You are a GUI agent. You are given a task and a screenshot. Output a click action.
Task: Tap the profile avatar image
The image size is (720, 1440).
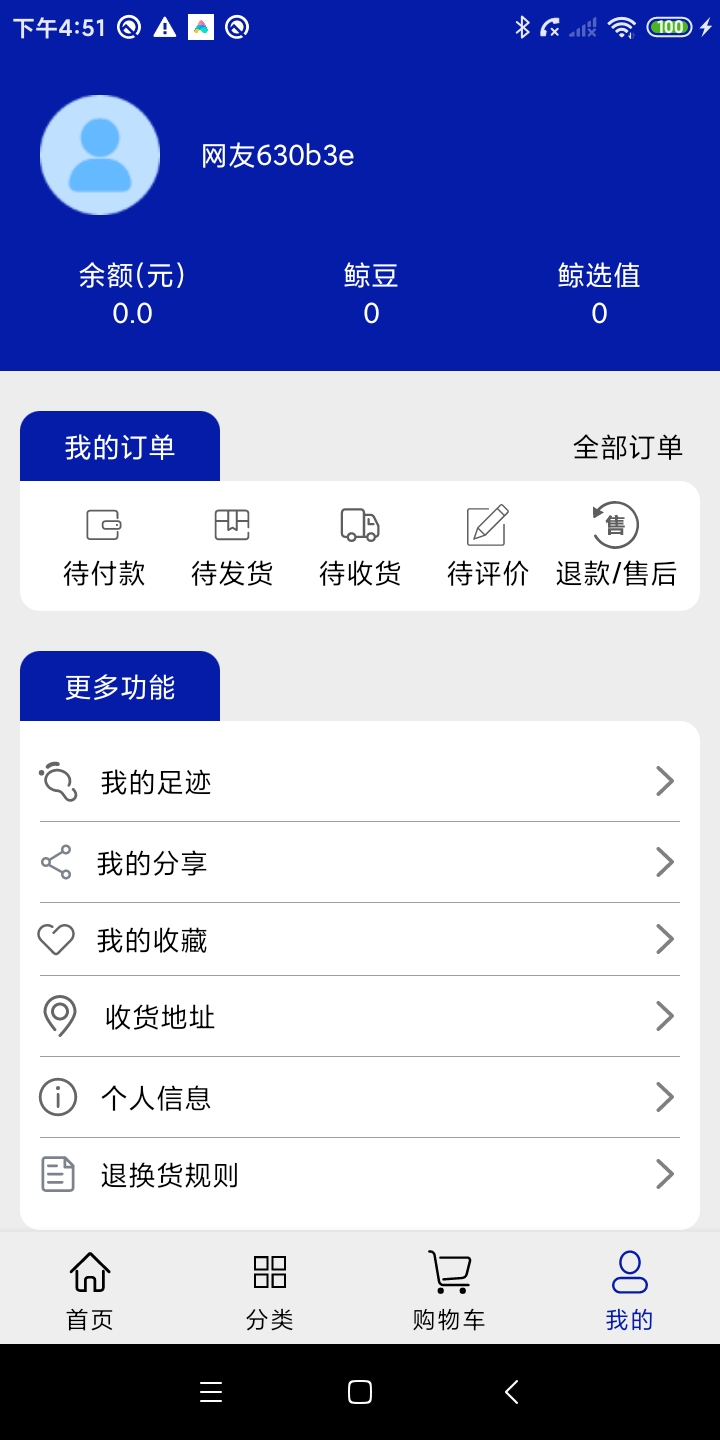pos(100,155)
